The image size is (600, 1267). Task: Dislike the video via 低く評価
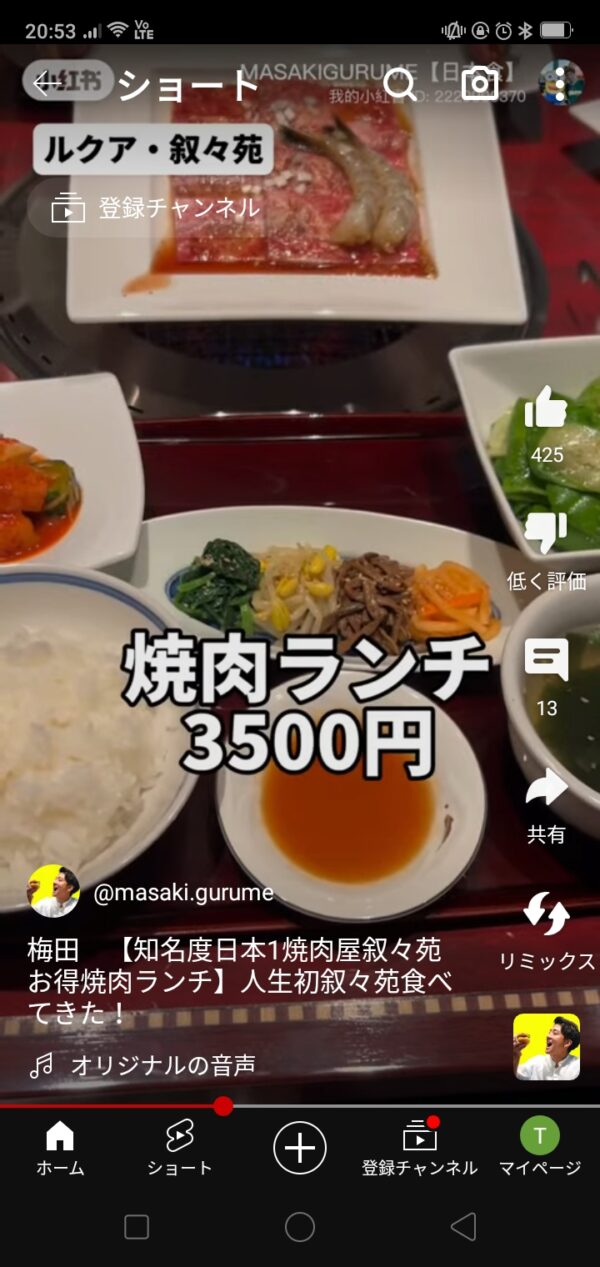tap(546, 534)
